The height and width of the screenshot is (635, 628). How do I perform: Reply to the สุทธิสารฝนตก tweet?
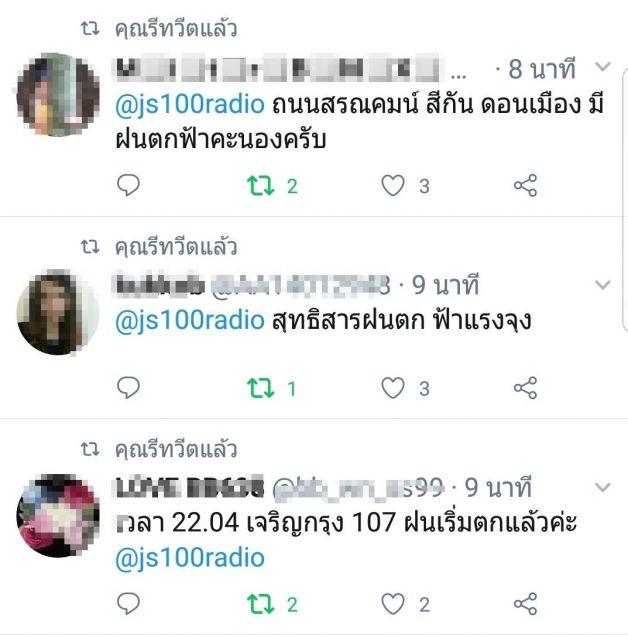point(128,388)
